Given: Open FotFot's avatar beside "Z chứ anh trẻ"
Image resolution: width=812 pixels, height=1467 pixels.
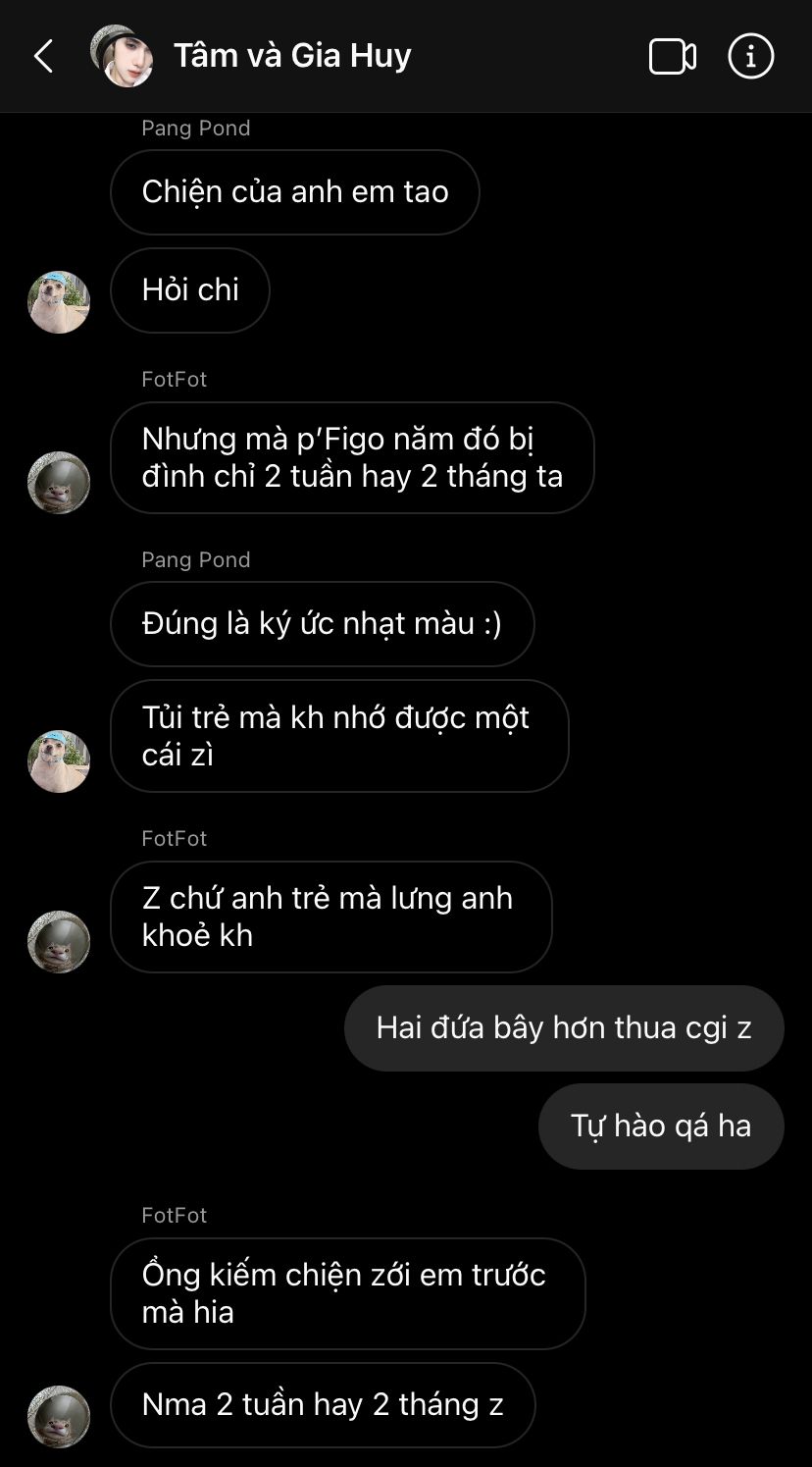Looking at the screenshot, I should click(59, 942).
